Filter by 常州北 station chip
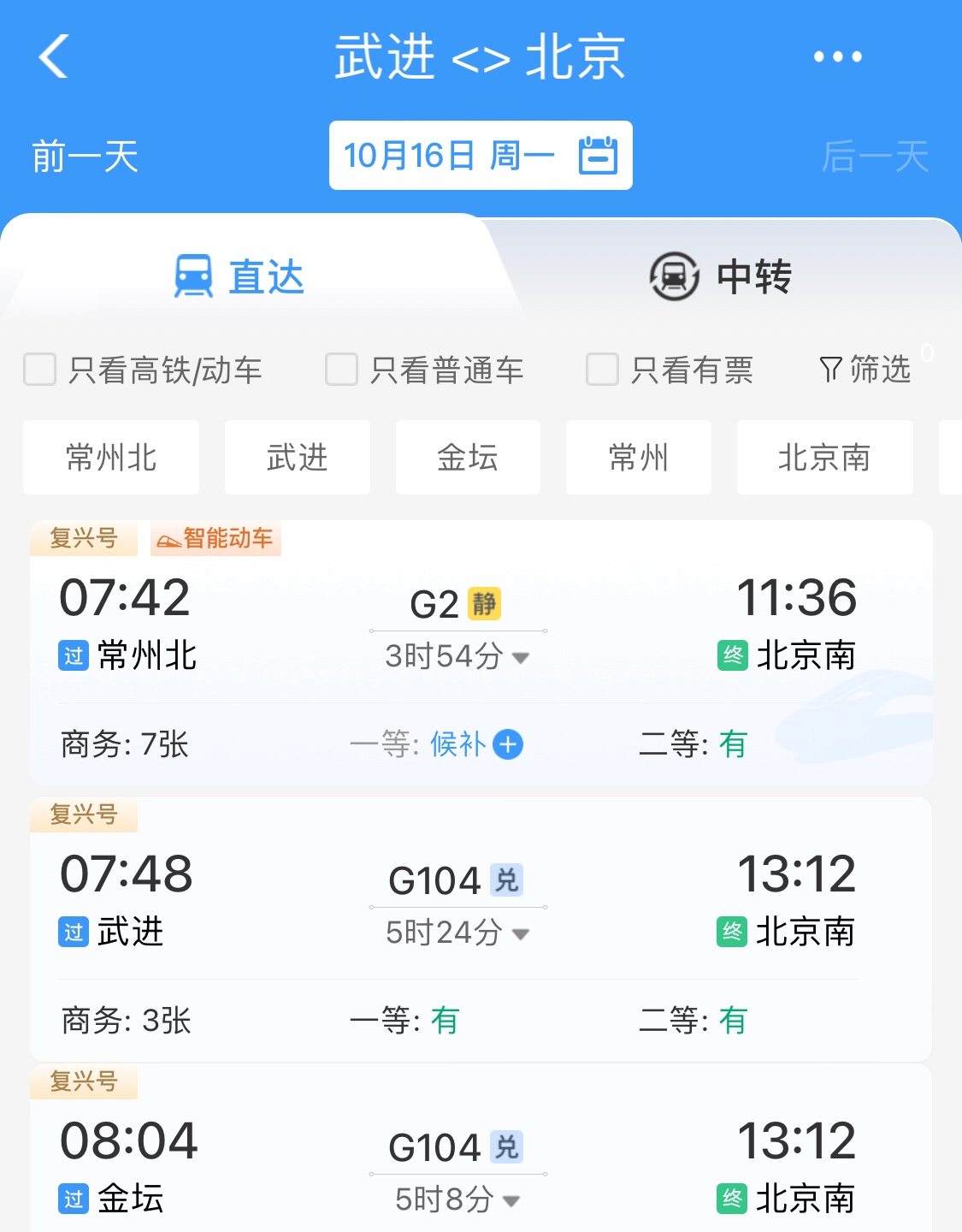This screenshot has height=1232, width=962. pyautogui.click(x=111, y=457)
